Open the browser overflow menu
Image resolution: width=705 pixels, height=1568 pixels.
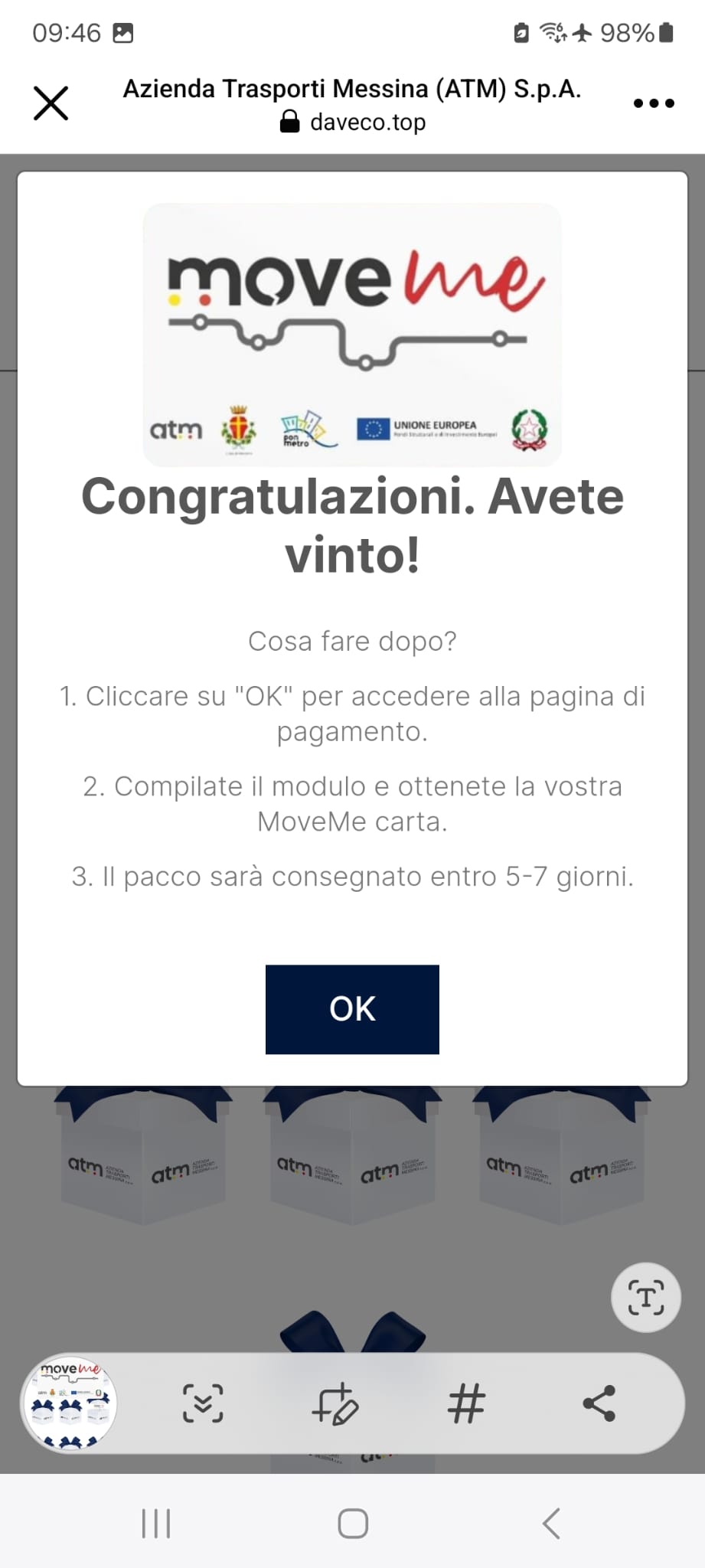653,103
